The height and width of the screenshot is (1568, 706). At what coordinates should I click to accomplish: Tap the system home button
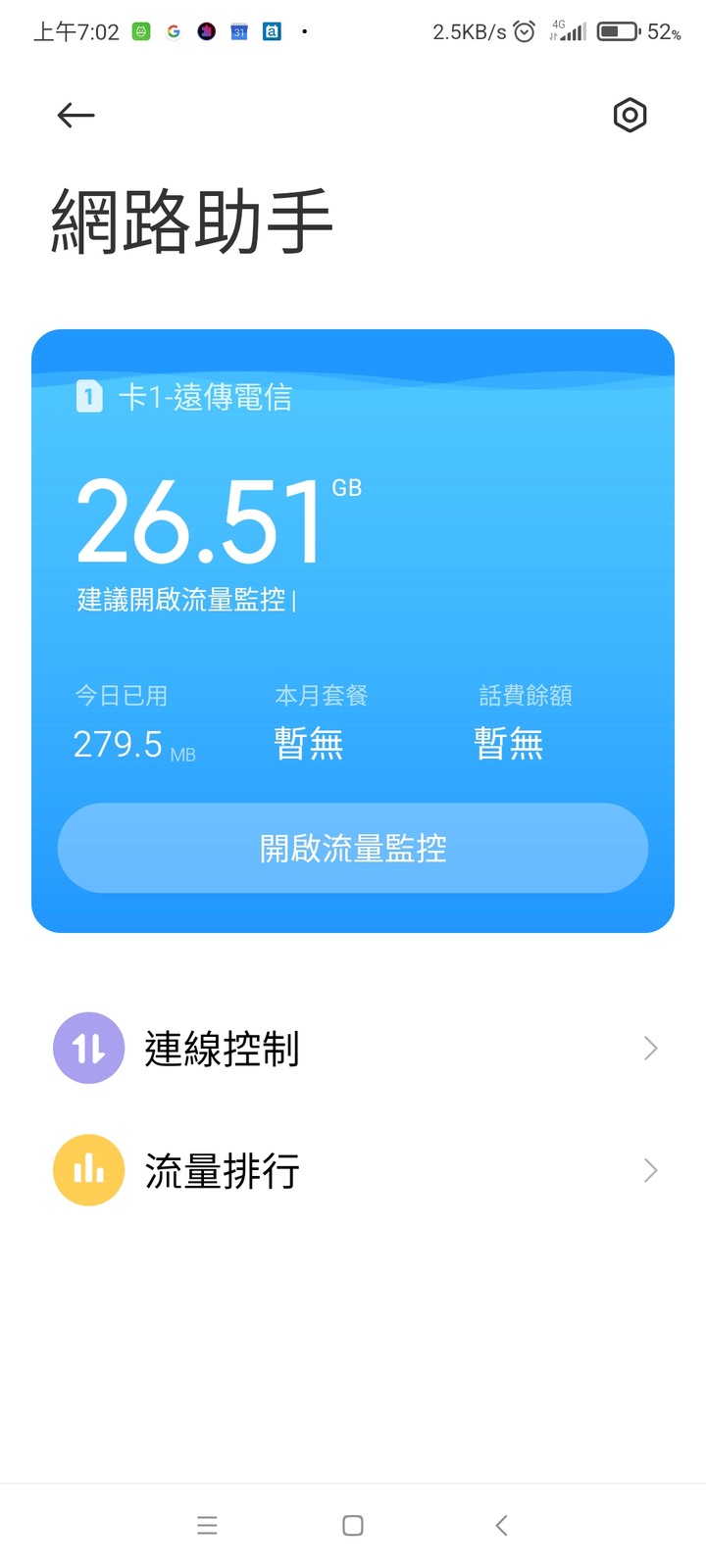(x=353, y=1525)
